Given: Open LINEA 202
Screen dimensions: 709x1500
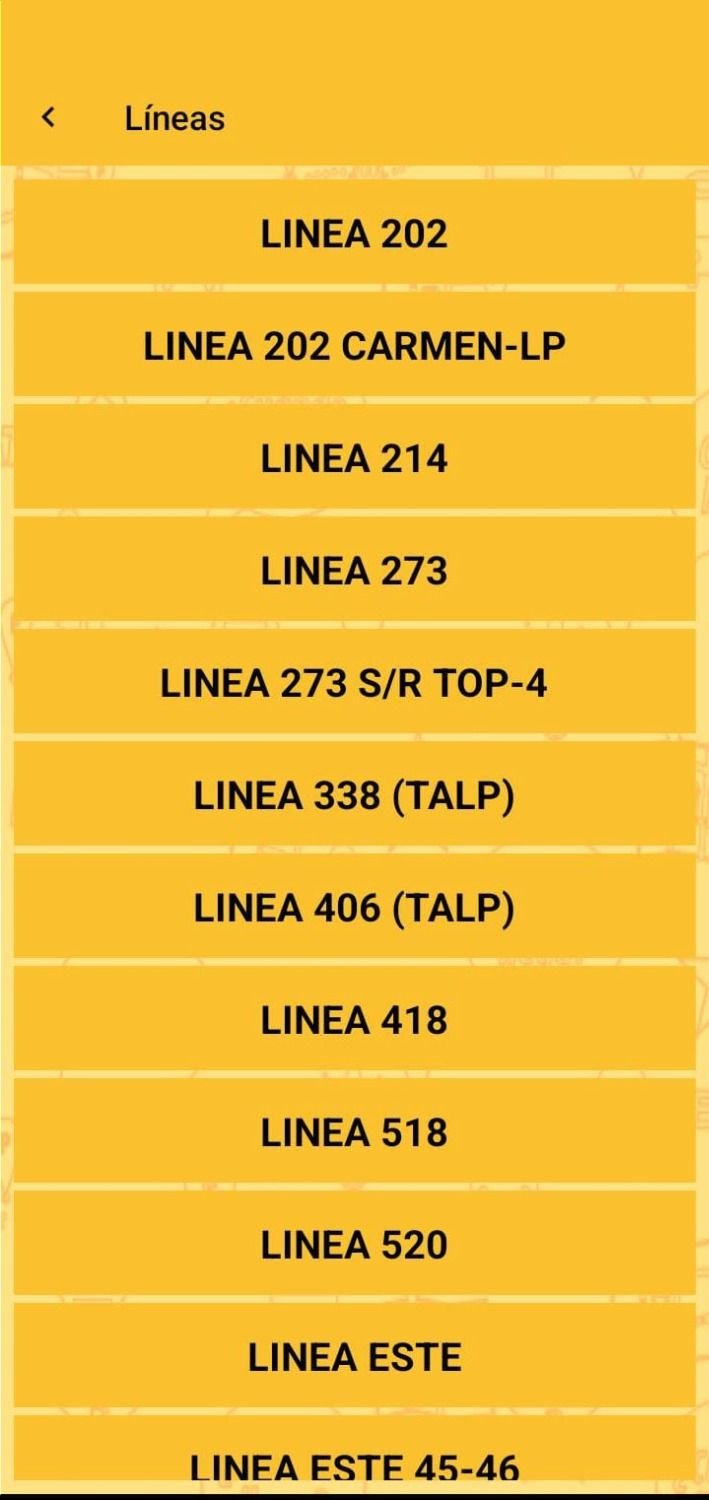Looking at the screenshot, I should coord(354,234).
